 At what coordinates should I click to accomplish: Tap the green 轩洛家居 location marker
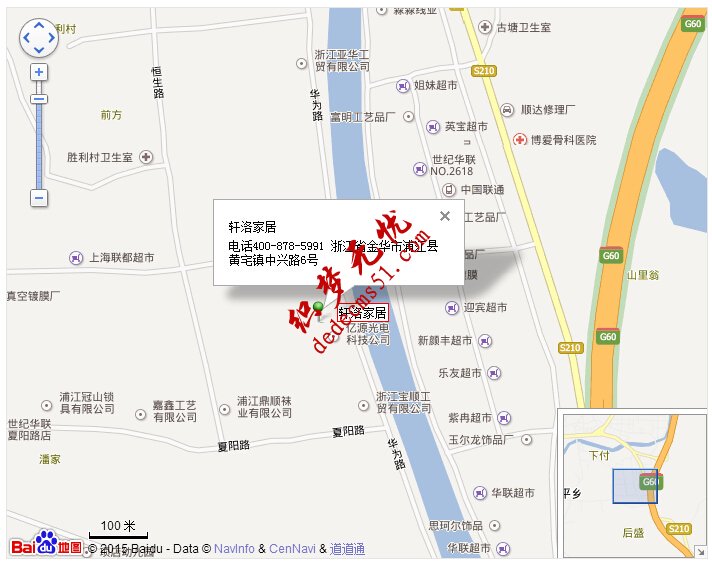coord(319,307)
